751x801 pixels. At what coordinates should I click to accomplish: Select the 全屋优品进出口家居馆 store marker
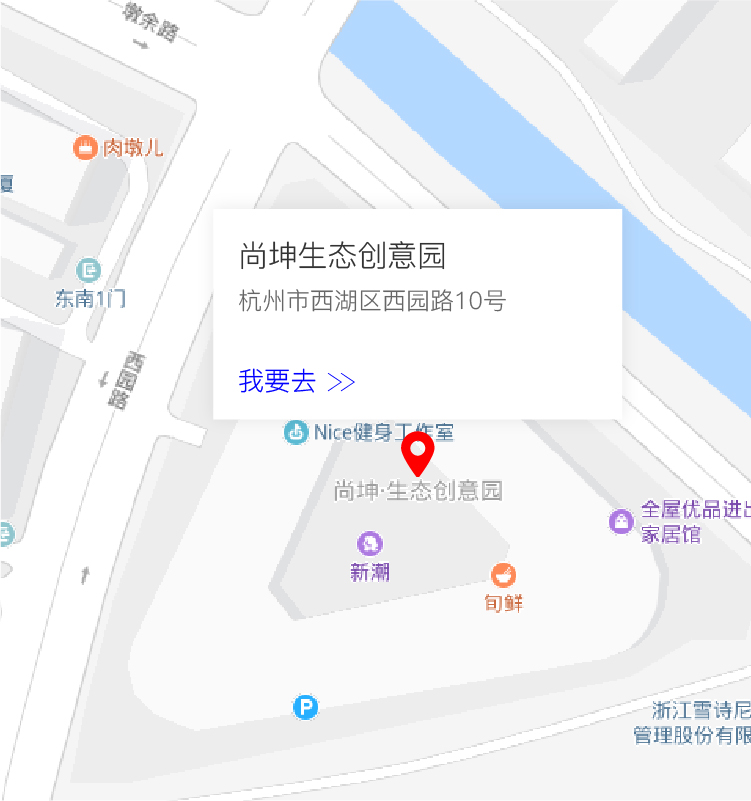click(x=621, y=521)
